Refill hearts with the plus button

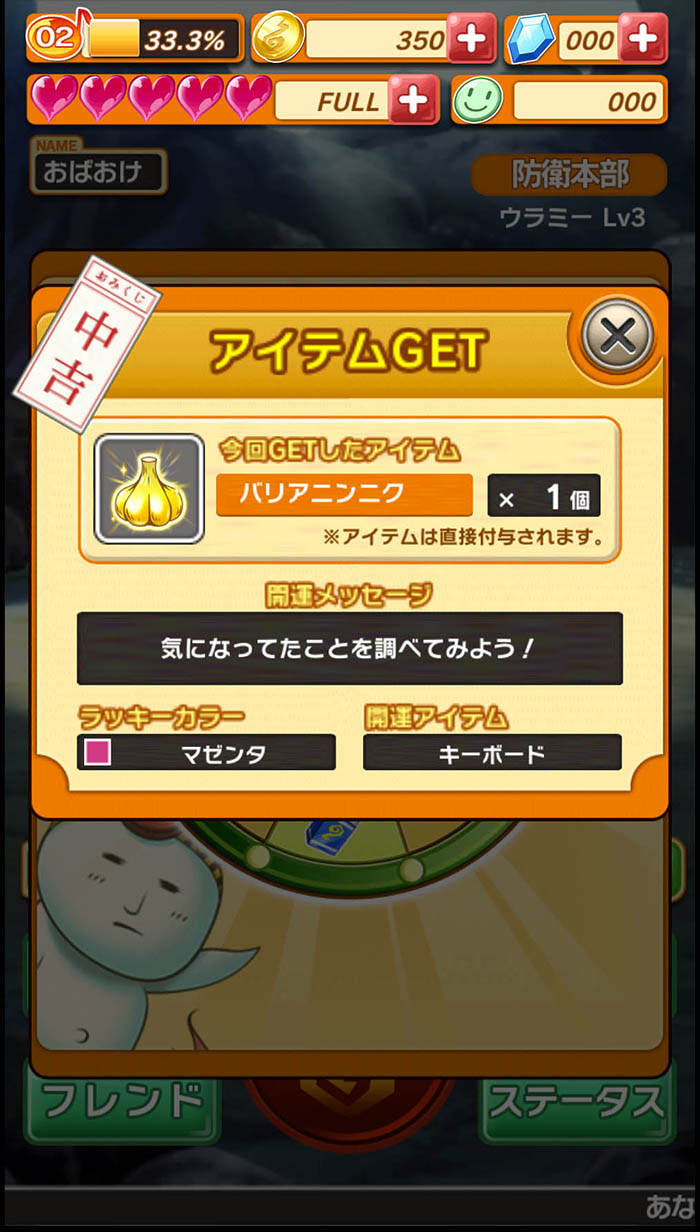click(413, 100)
